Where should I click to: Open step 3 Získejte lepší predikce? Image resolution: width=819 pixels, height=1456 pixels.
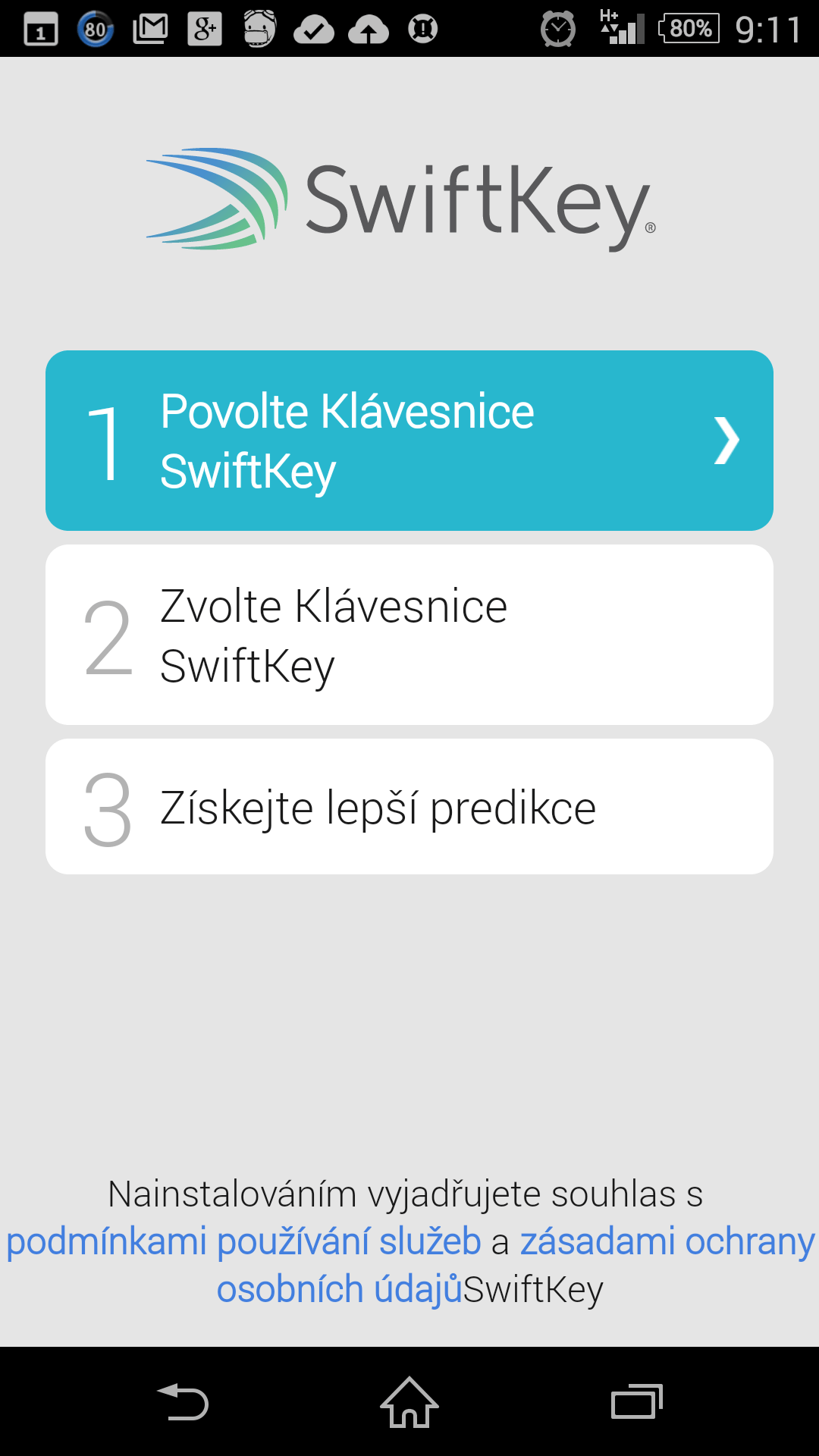coord(409,807)
